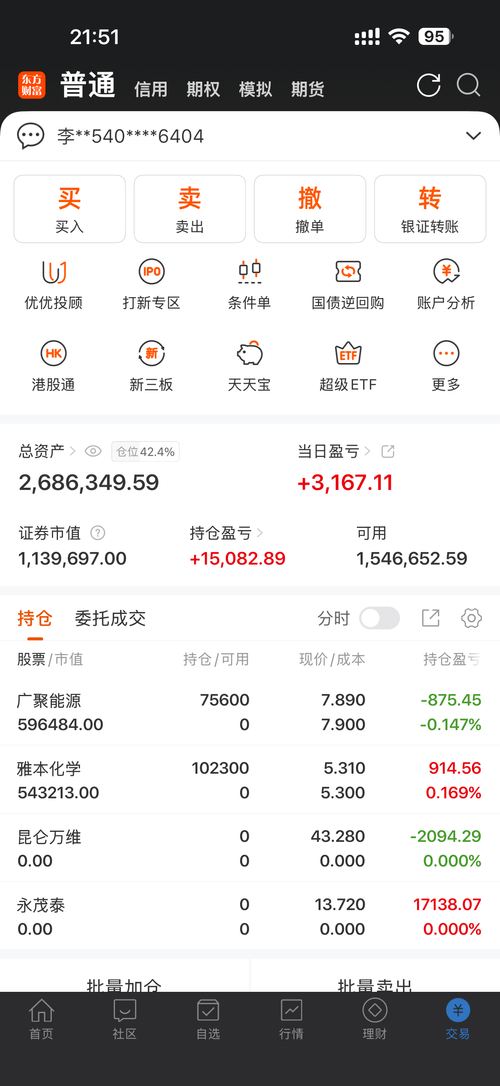The width and height of the screenshot is (500, 1086).
Task: Open the 广聚能源 holding row
Action: tap(250, 713)
